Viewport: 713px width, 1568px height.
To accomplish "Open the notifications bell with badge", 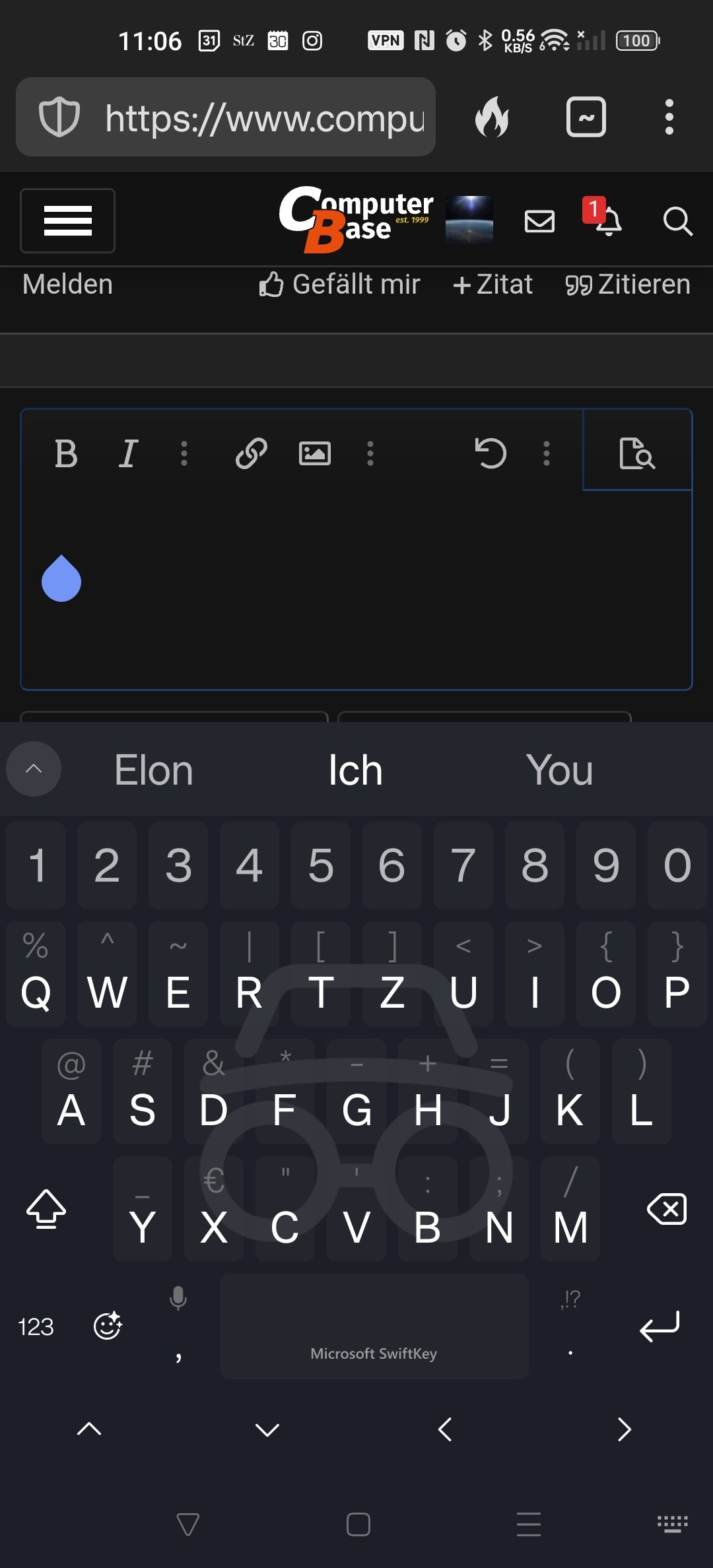I will pyautogui.click(x=604, y=218).
